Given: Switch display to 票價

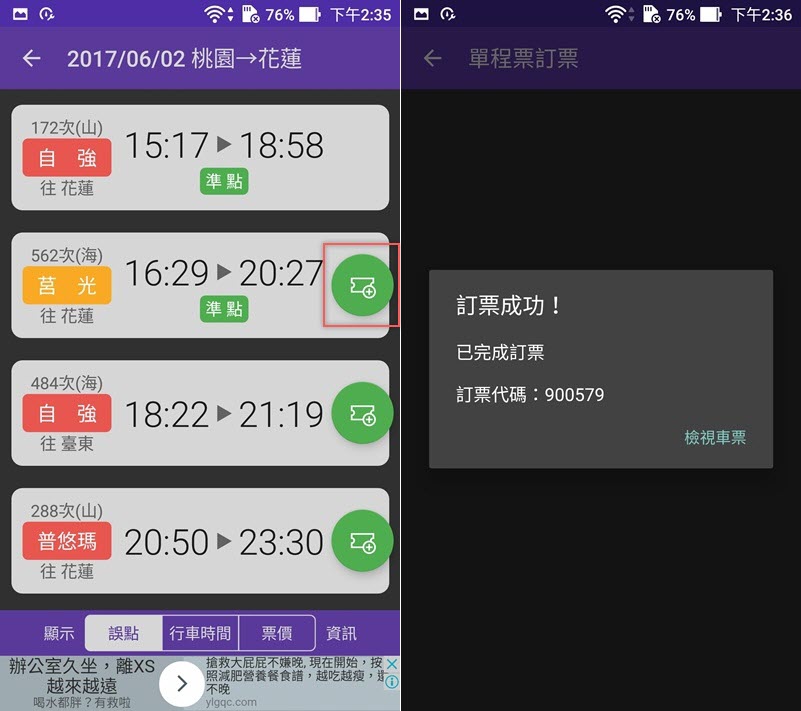Looking at the screenshot, I should 277,633.
